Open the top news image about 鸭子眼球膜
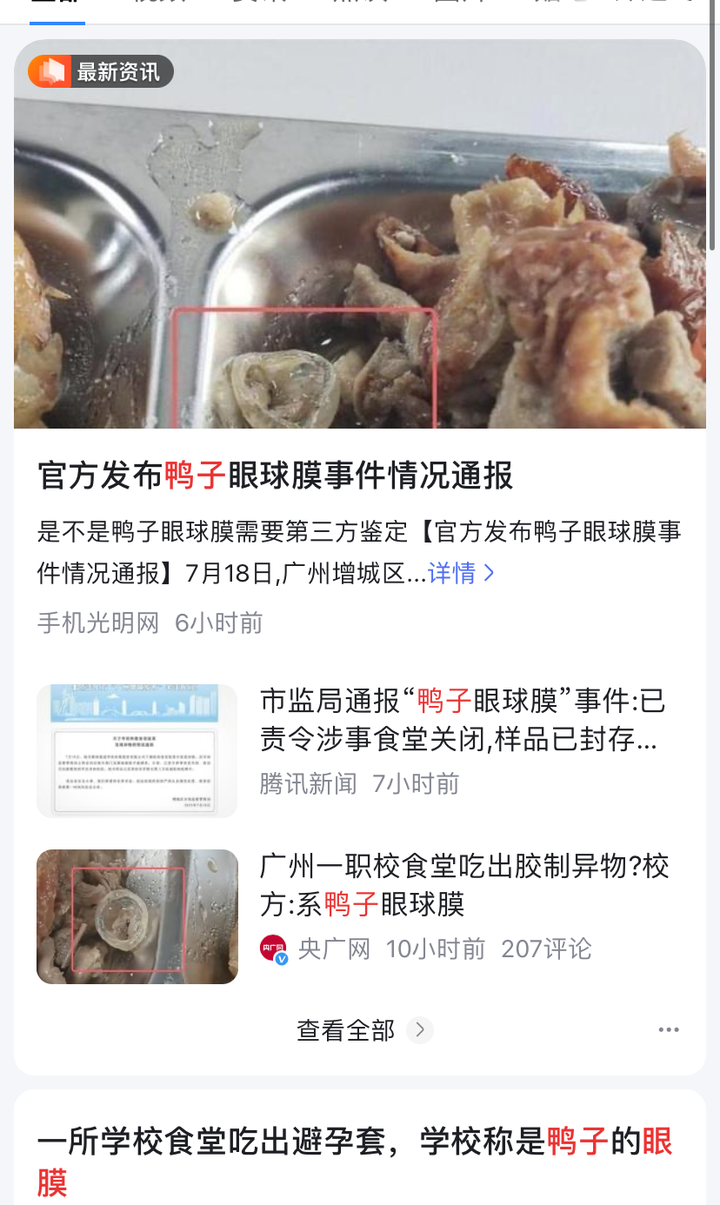 pyautogui.click(x=360, y=235)
